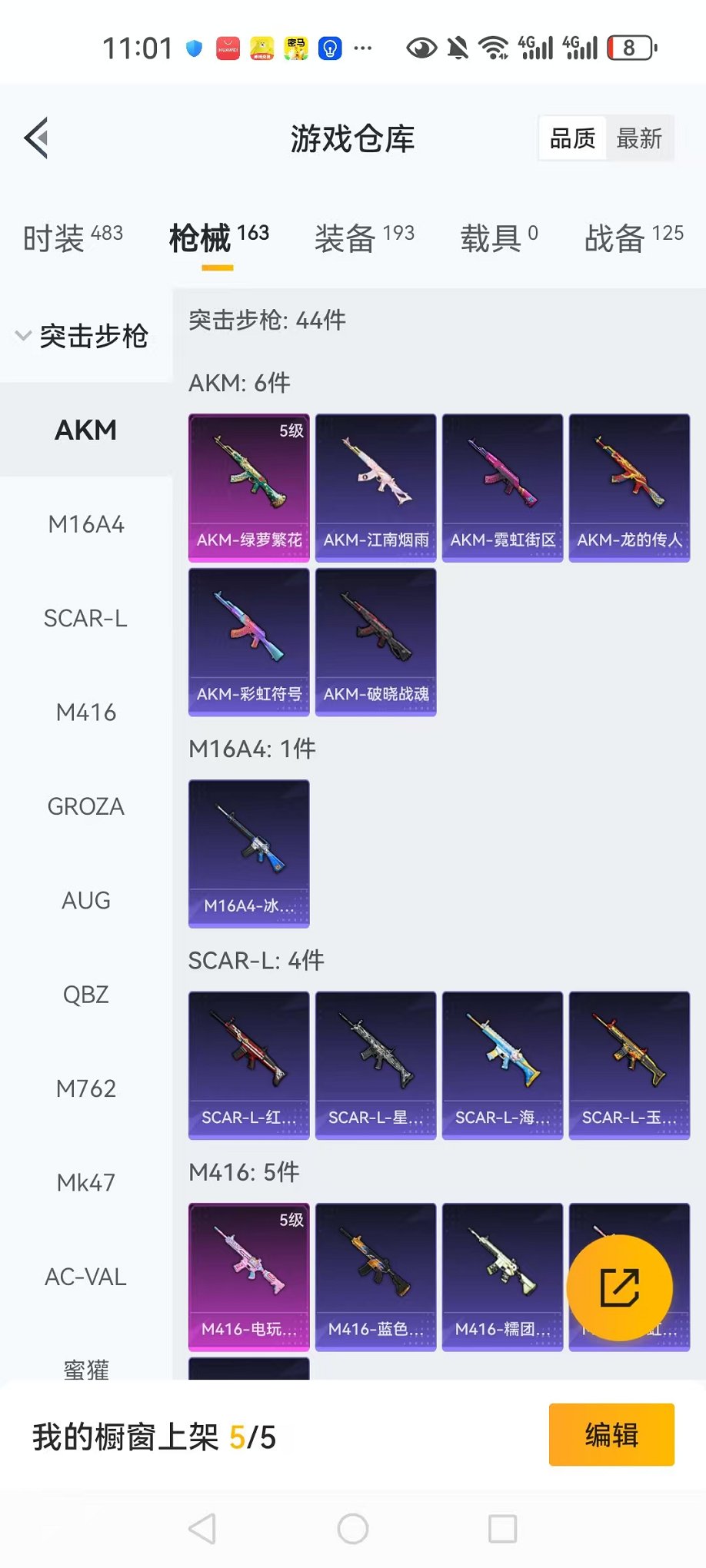Tap the 编辑 button
The image size is (706, 1568).
click(x=611, y=1435)
